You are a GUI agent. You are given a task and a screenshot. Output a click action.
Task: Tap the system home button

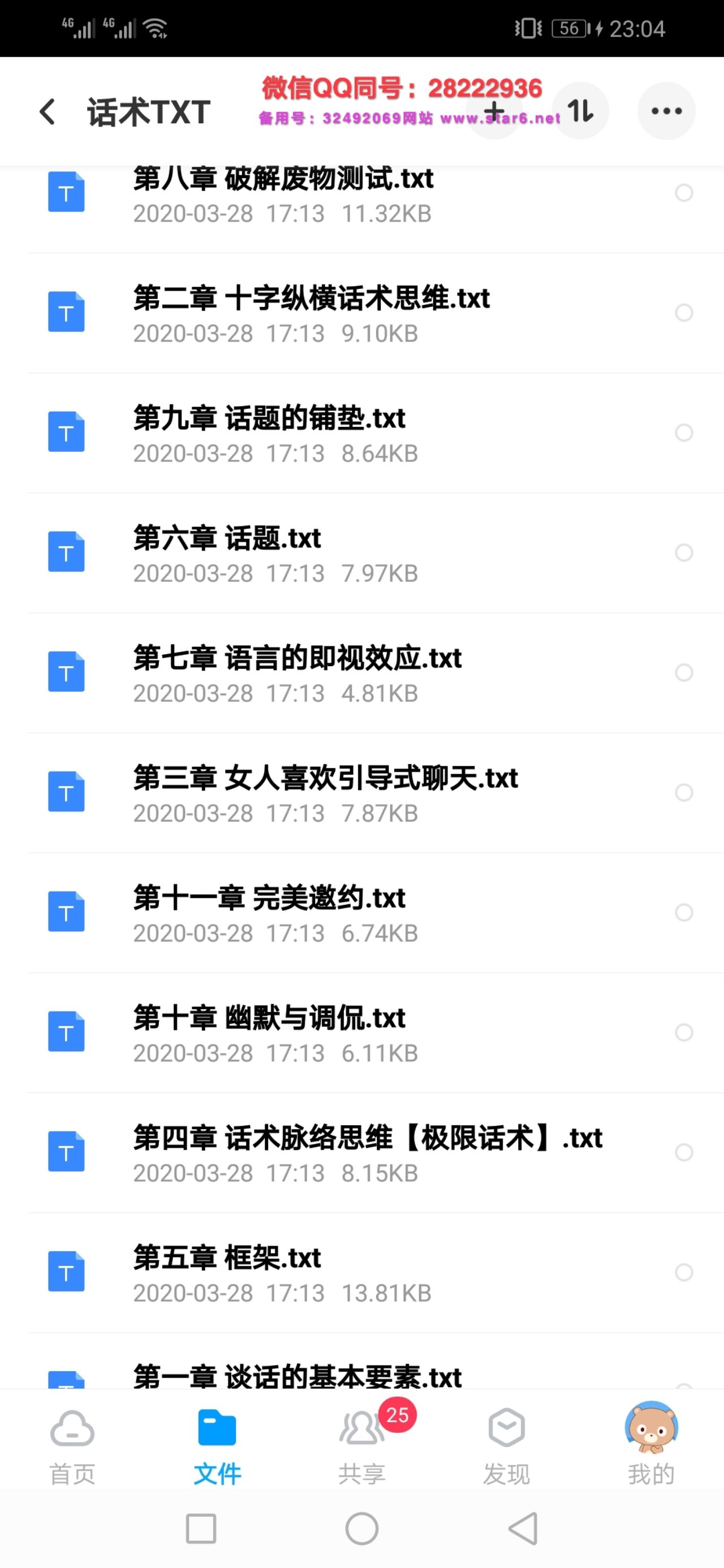pyautogui.click(x=361, y=1528)
